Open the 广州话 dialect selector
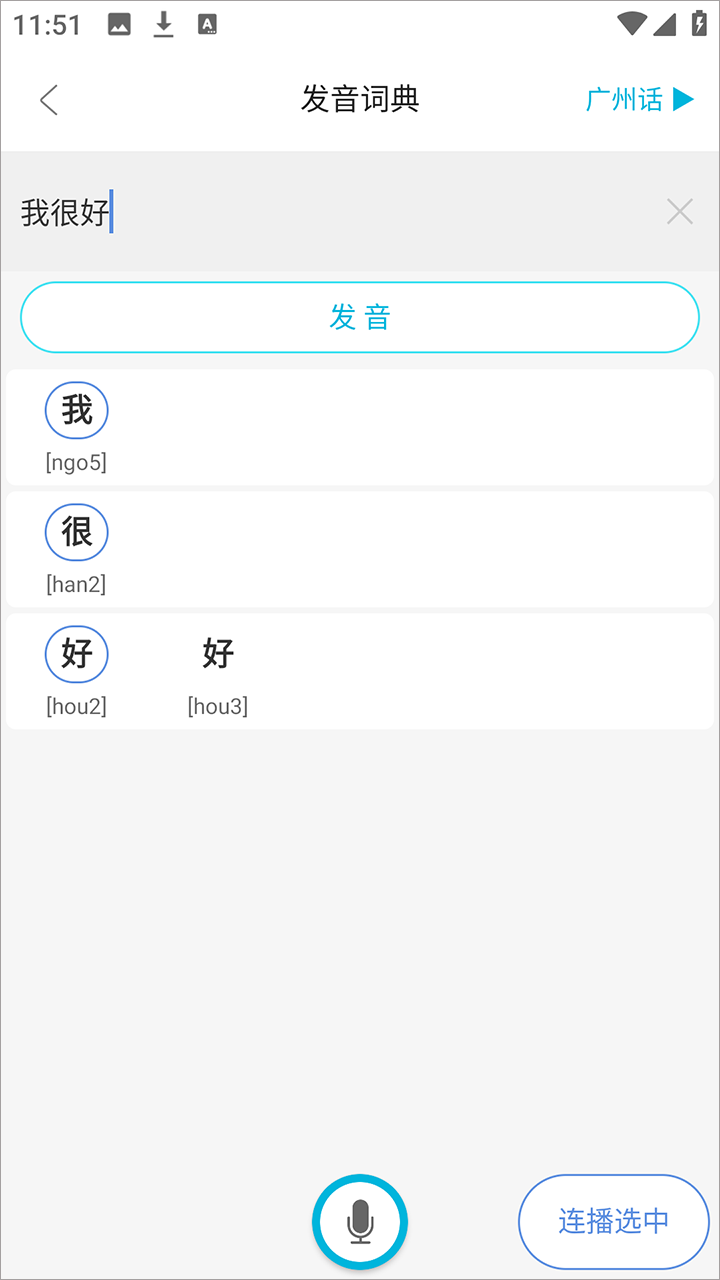 tap(639, 100)
